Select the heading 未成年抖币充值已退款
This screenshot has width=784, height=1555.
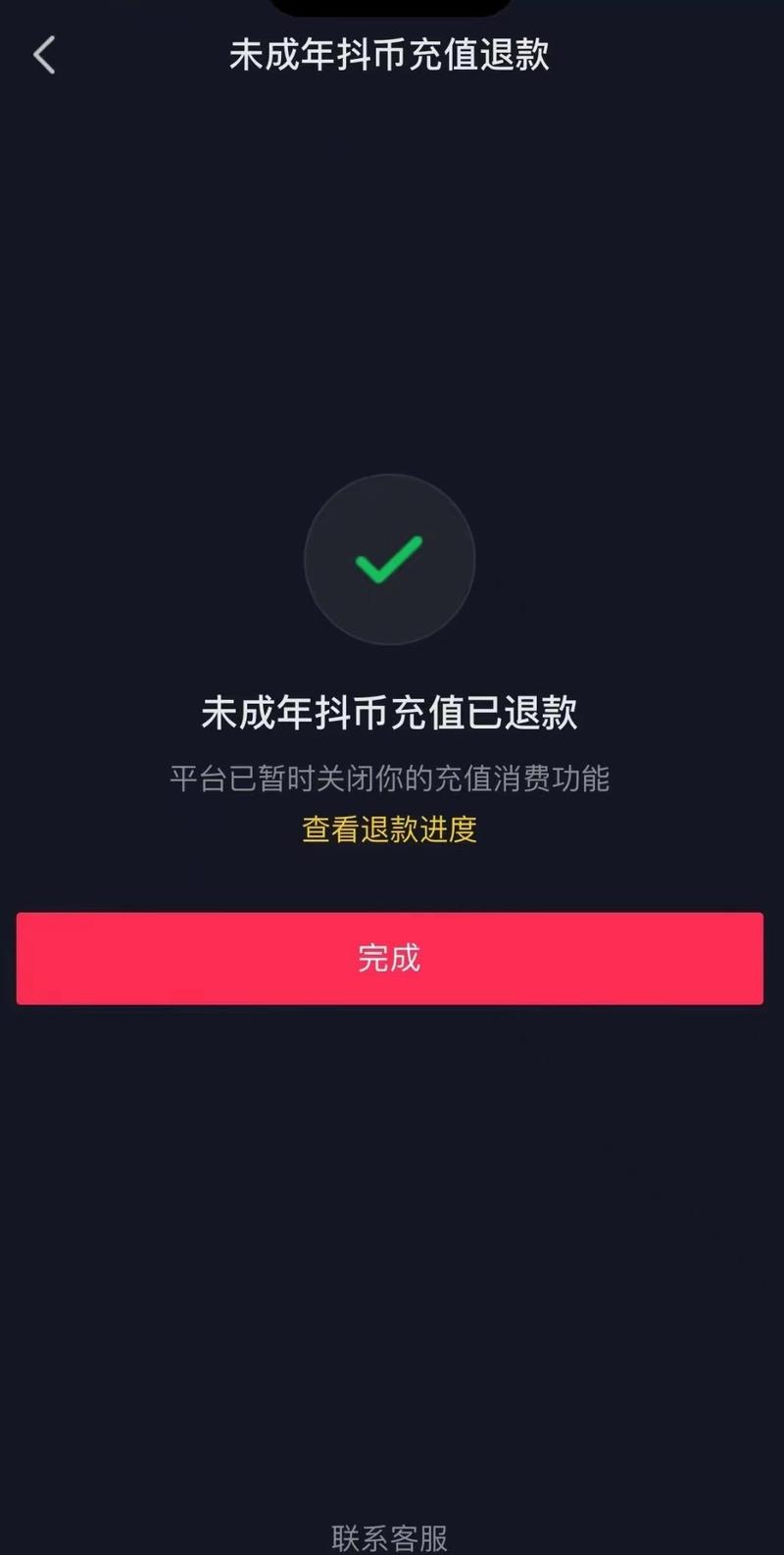(x=390, y=713)
